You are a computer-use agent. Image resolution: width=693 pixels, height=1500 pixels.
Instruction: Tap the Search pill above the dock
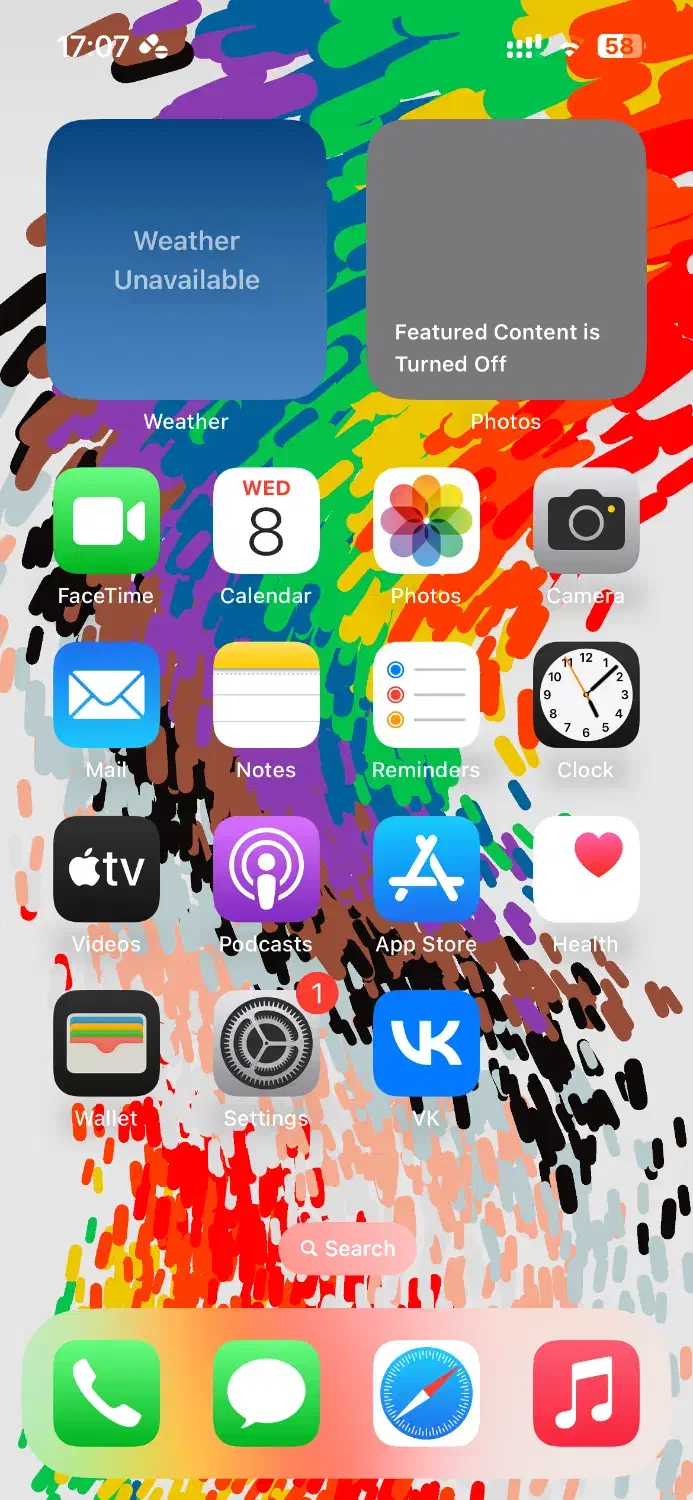347,1248
